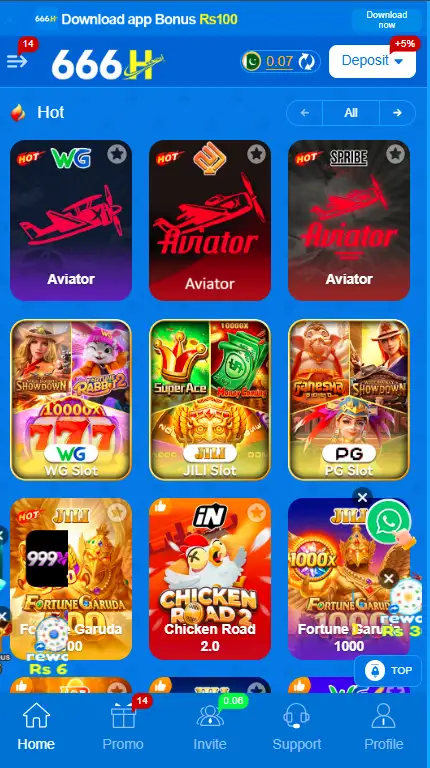Contact support via WhatsApp bubble

388,521
